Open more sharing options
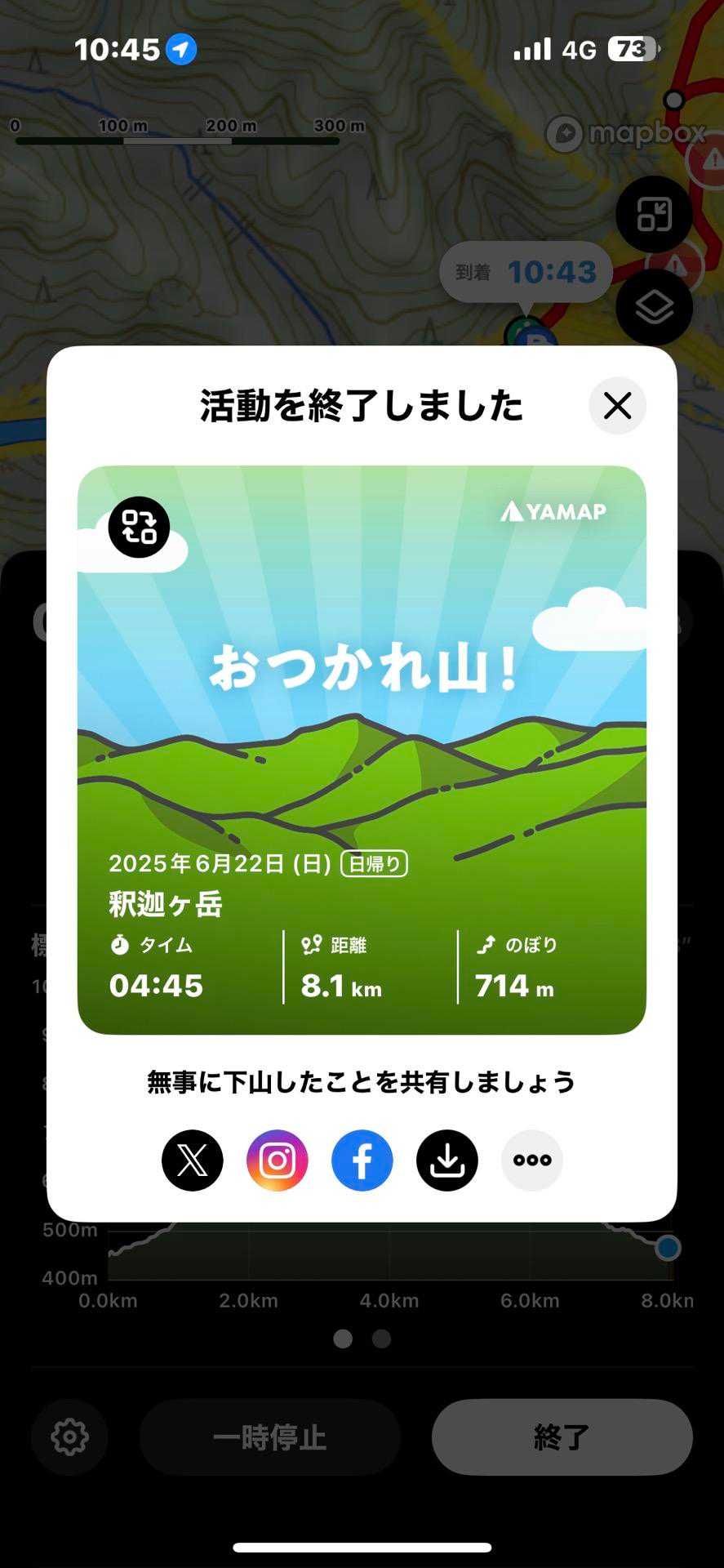This screenshot has height=1568, width=724. tap(532, 1160)
